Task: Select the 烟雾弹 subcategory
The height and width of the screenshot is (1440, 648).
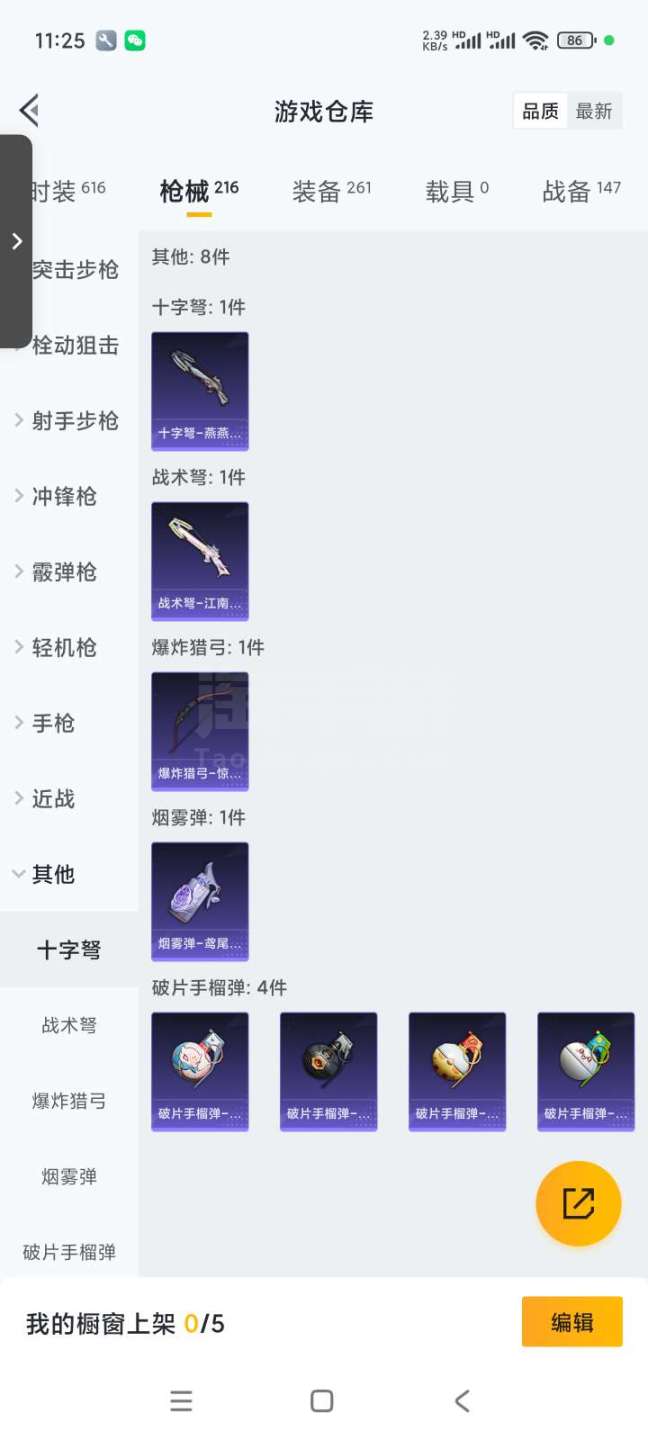Action: pyautogui.click(x=69, y=1177)
